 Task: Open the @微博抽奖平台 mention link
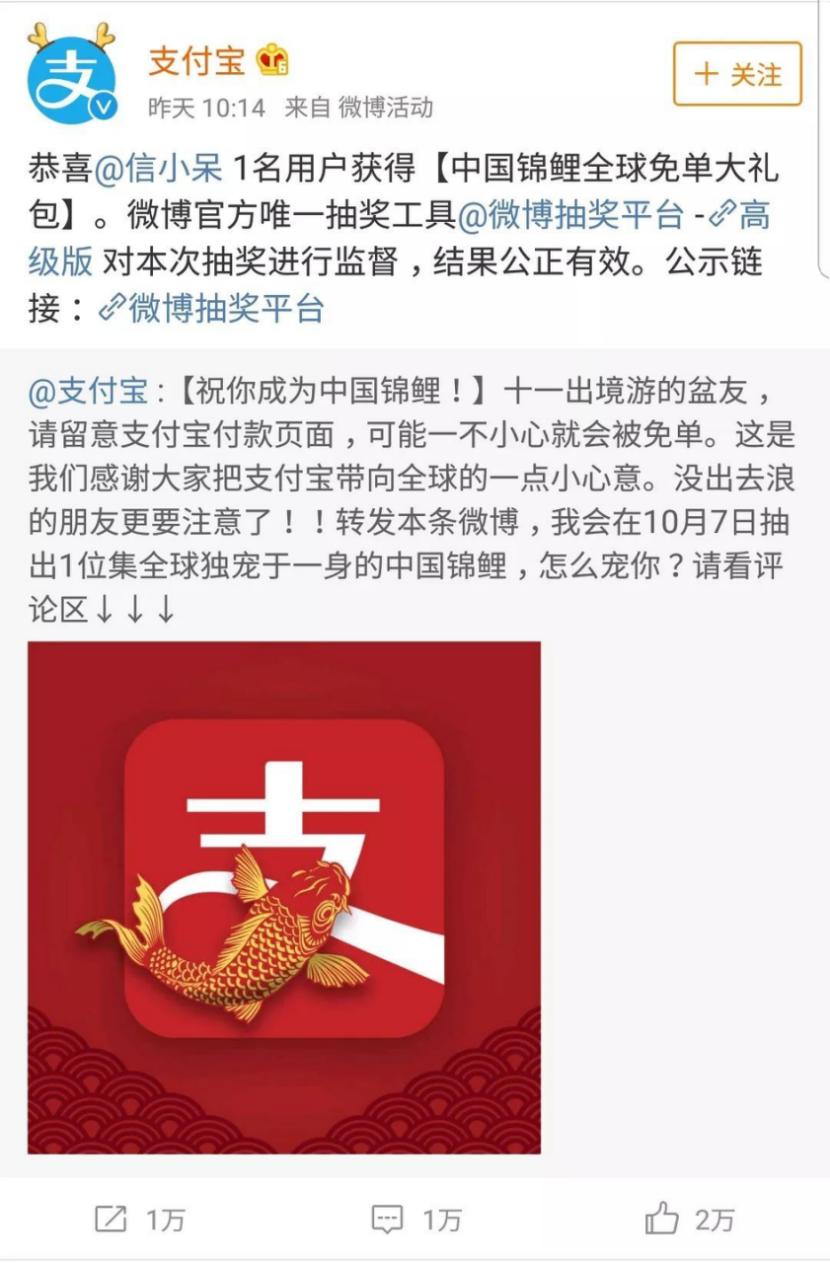click(x=571, y=215)
